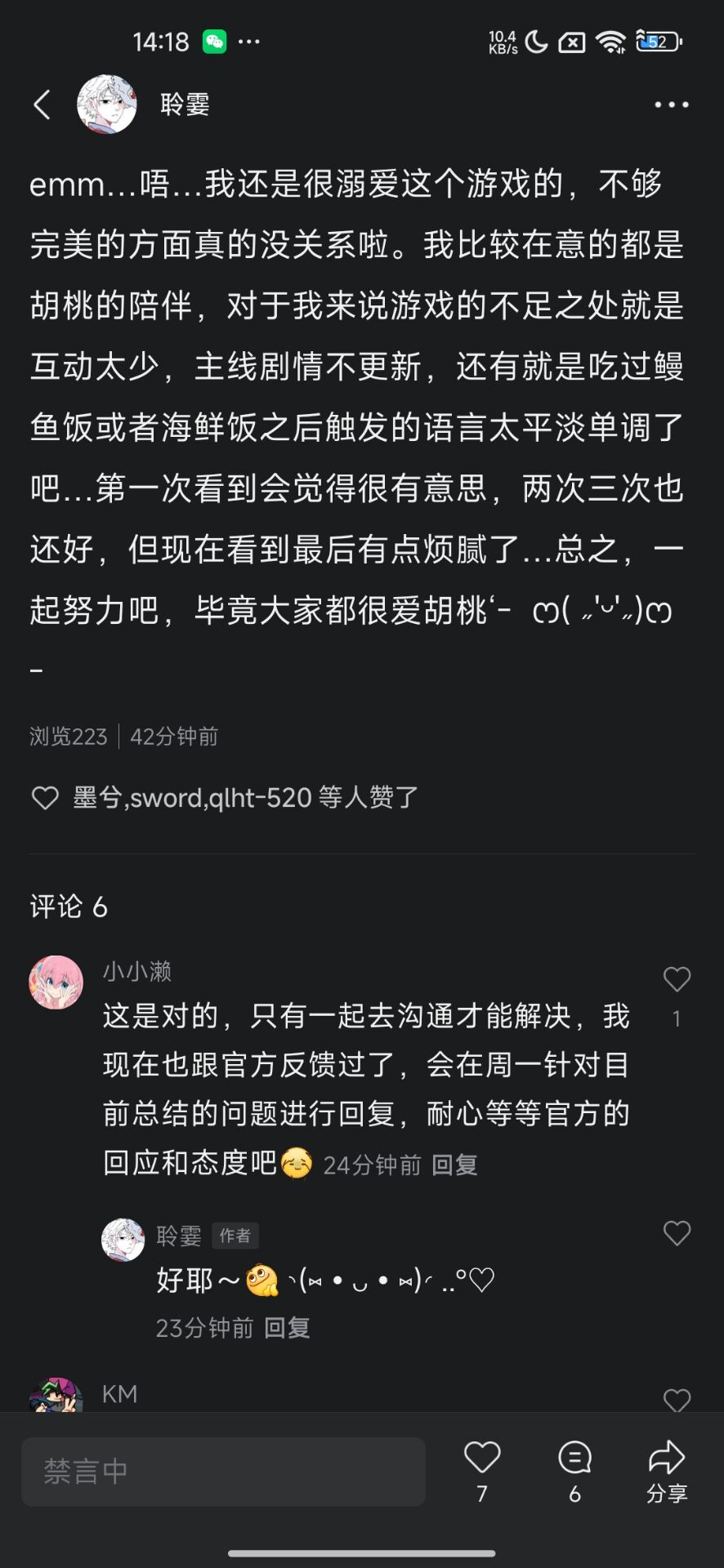The image size is (724, 1568).
Task: Like the post via heart beside 墨兮,sword
Action: pyautogui.click(x=45, y=798)
